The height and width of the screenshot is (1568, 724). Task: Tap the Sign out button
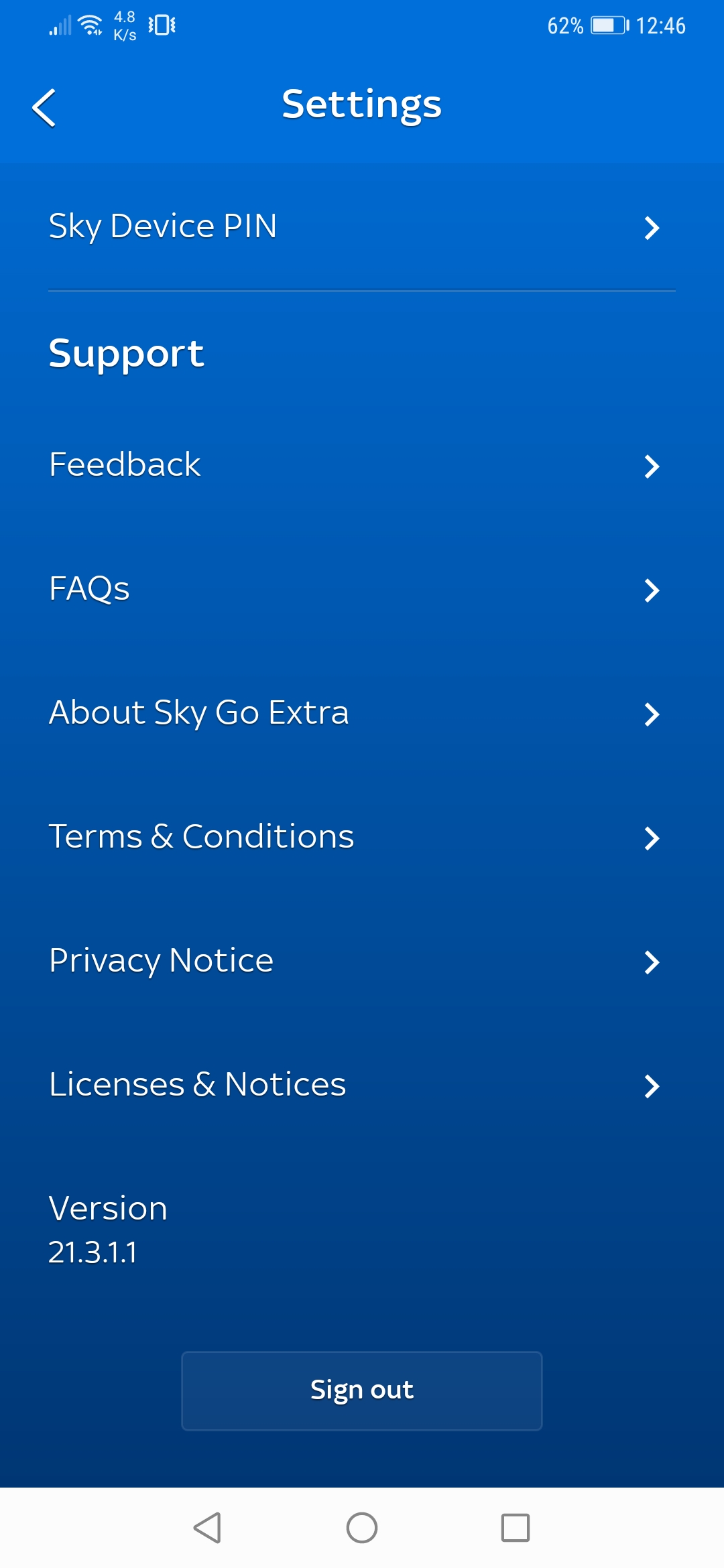[x=362, y=1390]
